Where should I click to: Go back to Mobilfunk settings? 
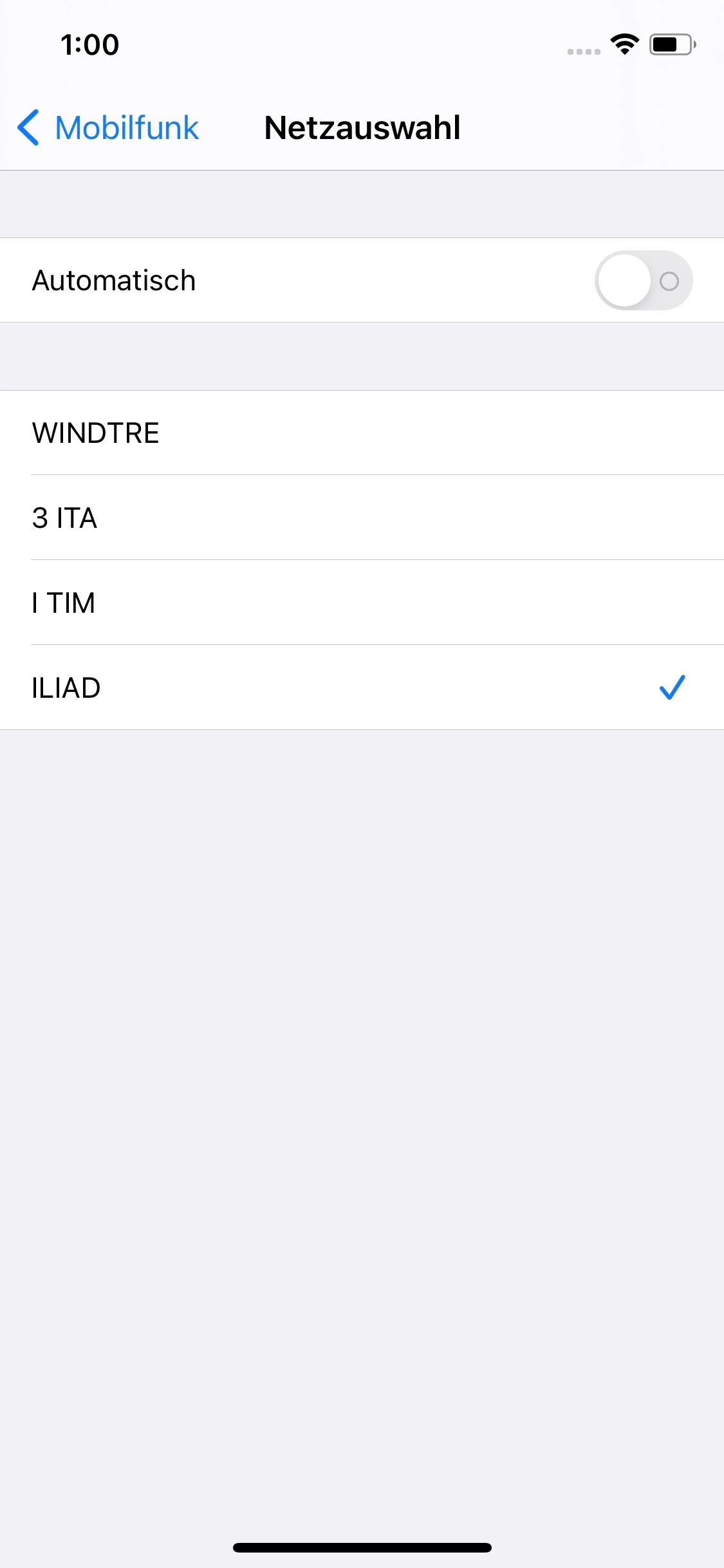point(108,127)
